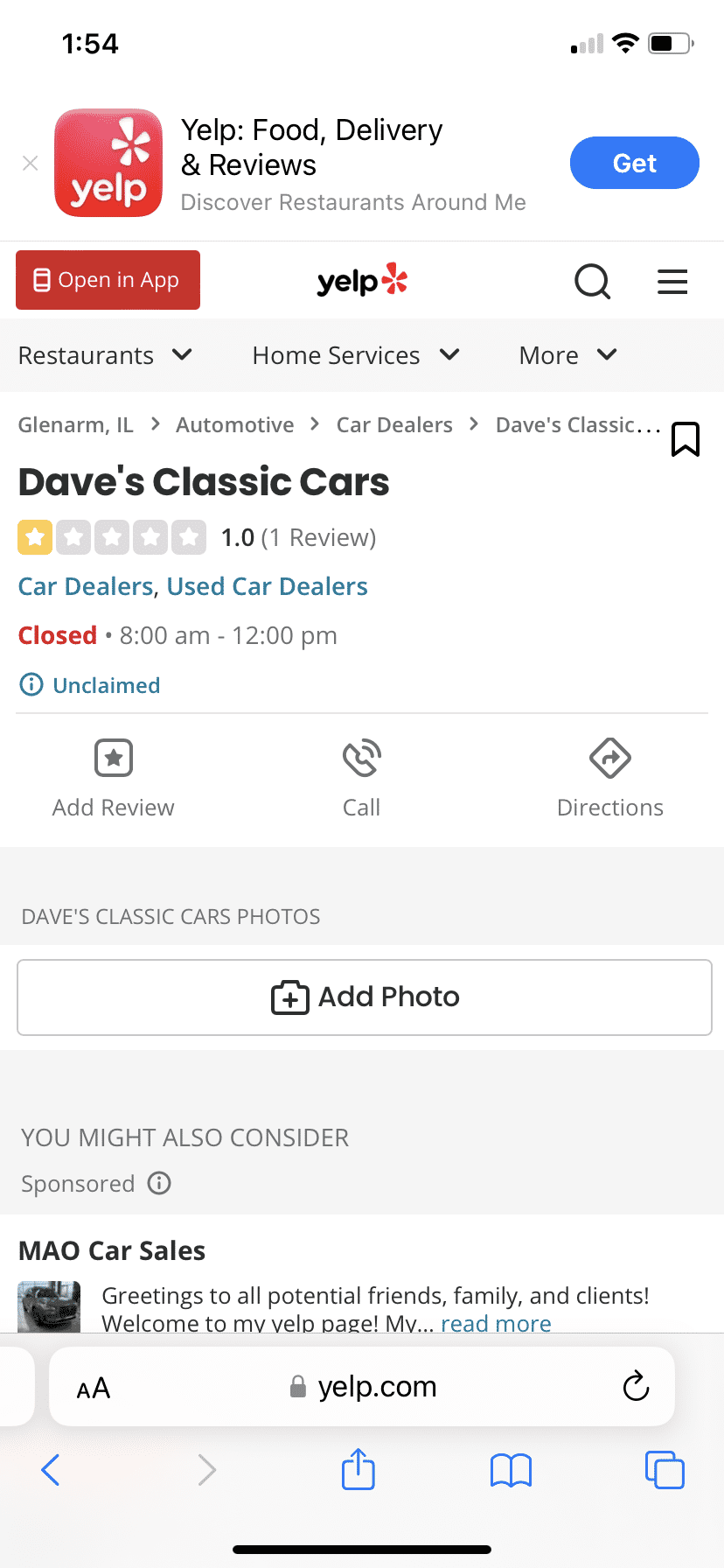
Task: Tap the Open in App button
Action: 108,280
